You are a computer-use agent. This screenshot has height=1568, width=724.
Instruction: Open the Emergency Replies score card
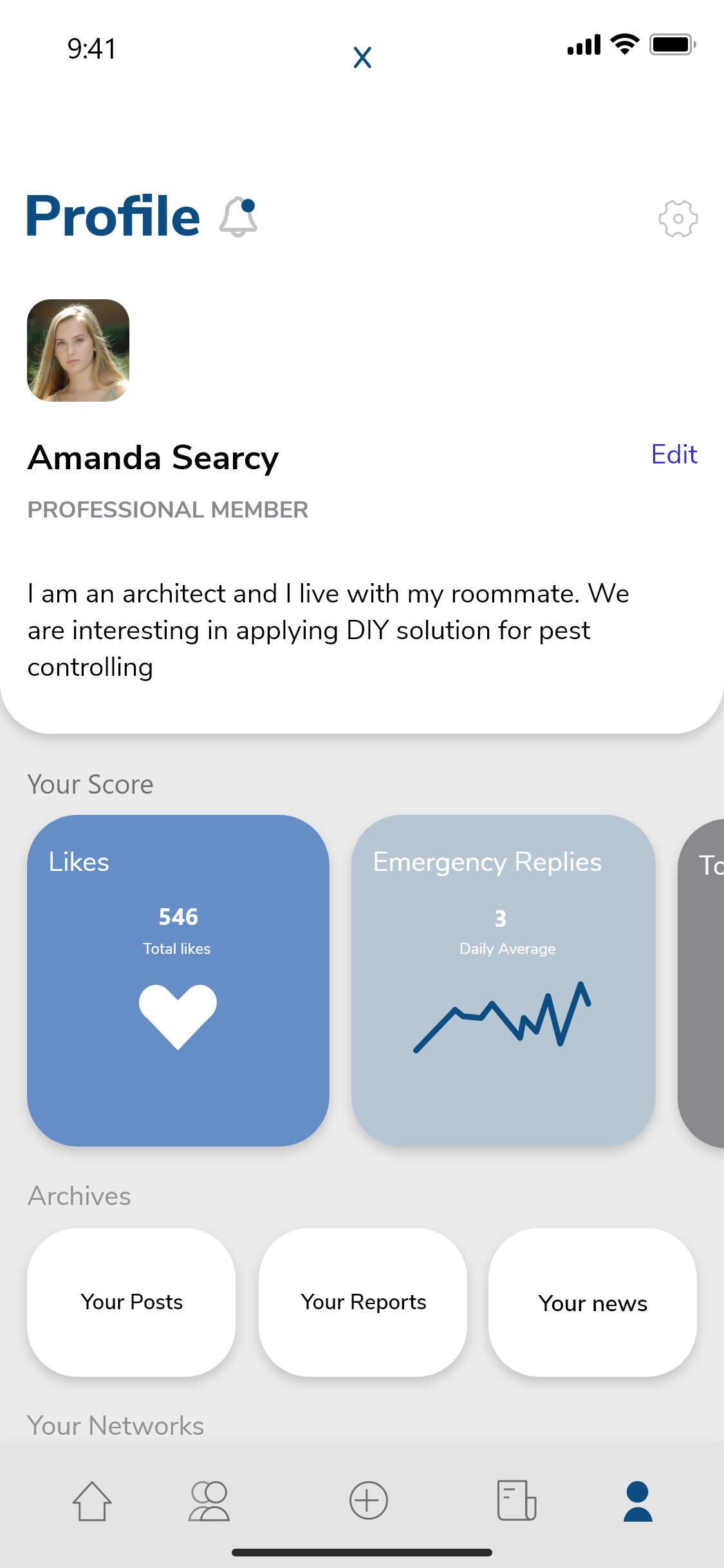pyautogui.click(x=503, y=980)
